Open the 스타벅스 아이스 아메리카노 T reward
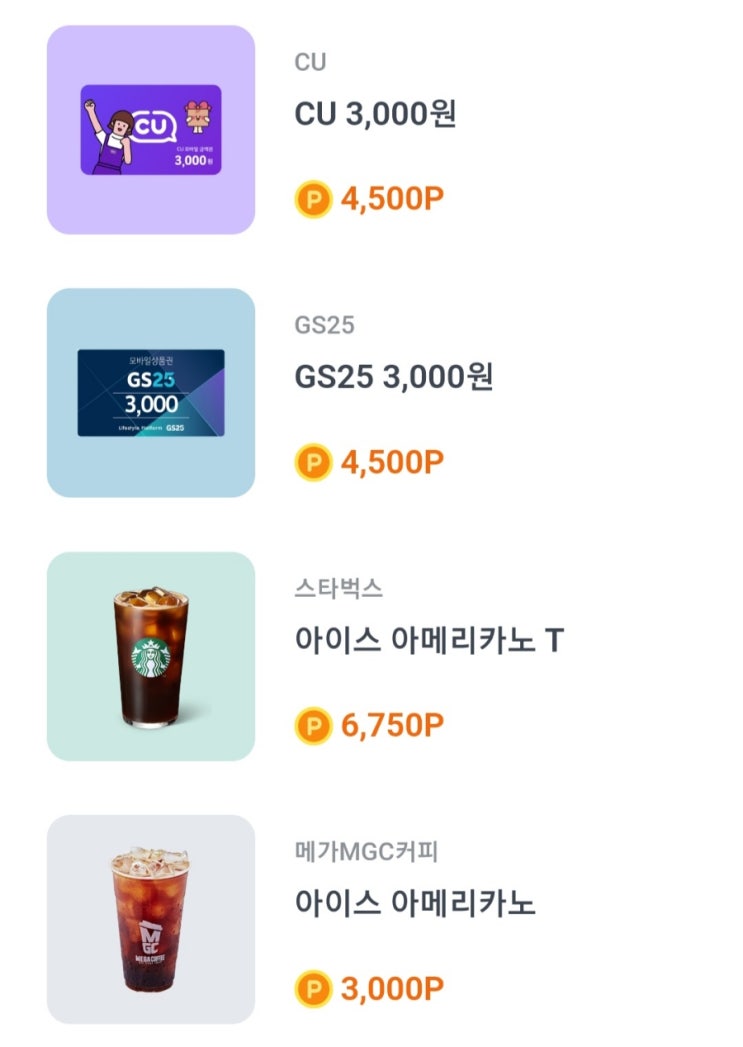This screenshot has width=743, height=1047. (x=430, y=640)
